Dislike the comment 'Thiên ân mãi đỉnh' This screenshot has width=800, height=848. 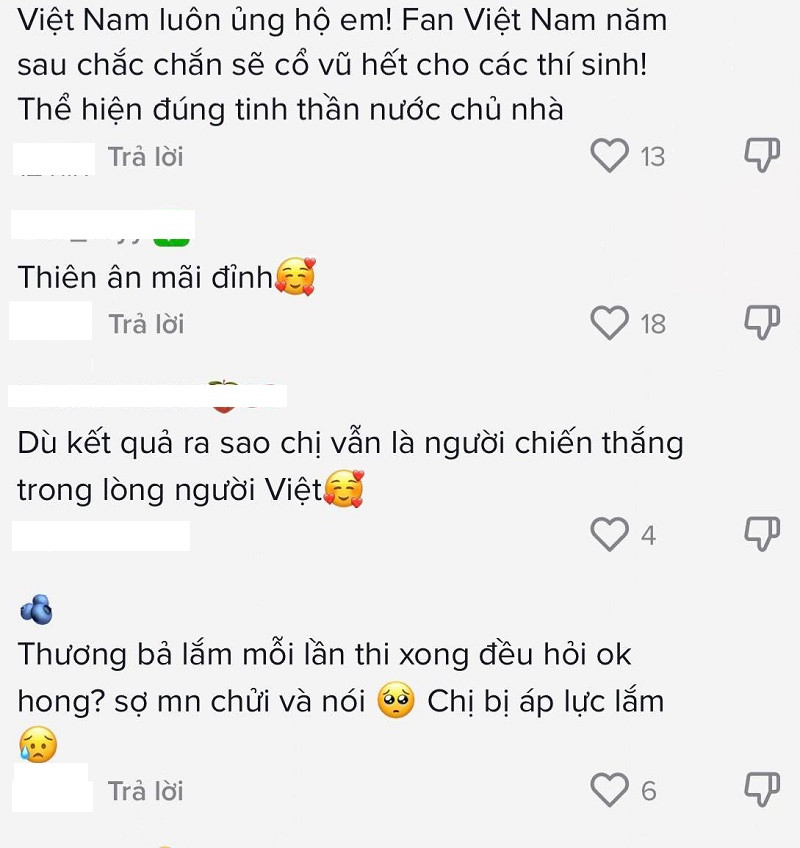(762, 322)
